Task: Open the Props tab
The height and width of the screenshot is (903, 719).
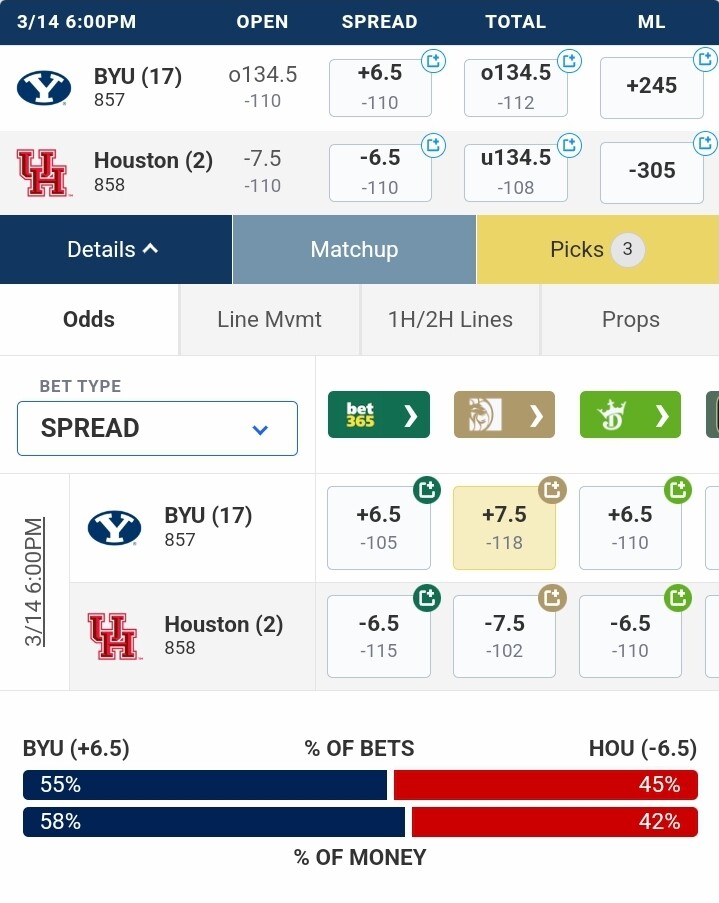Action: (630, 320)
